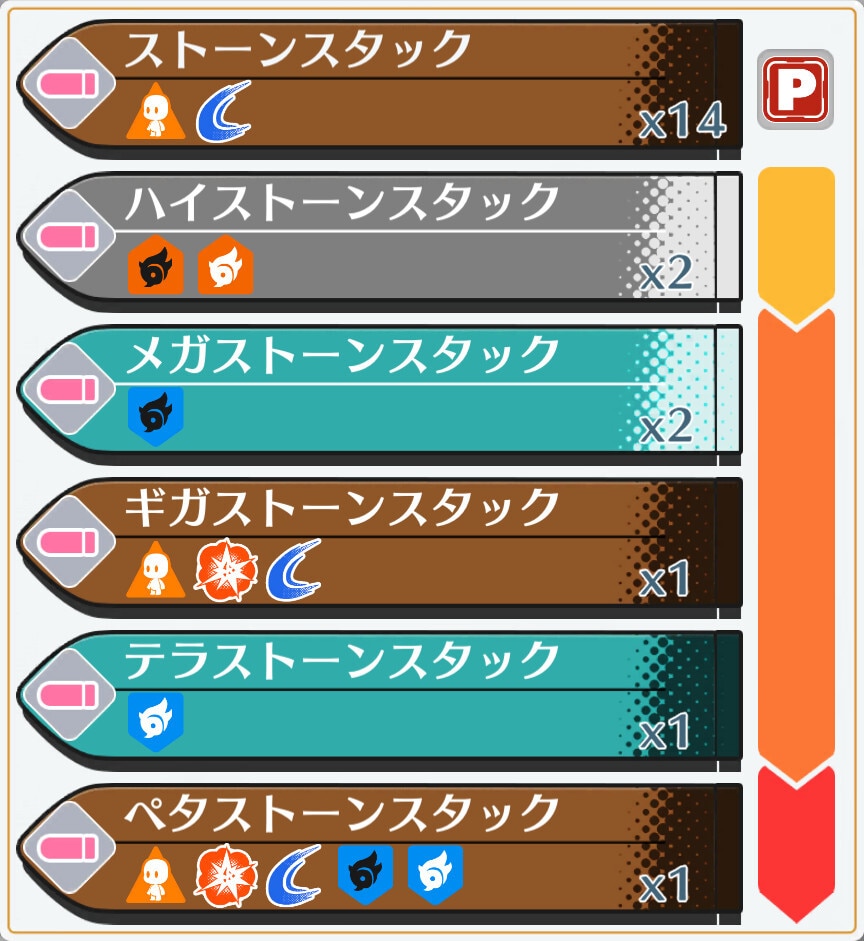Tap the テラストーンスタック entry
Viewport: 864px width, 941px height.
[x=380, y=699]
